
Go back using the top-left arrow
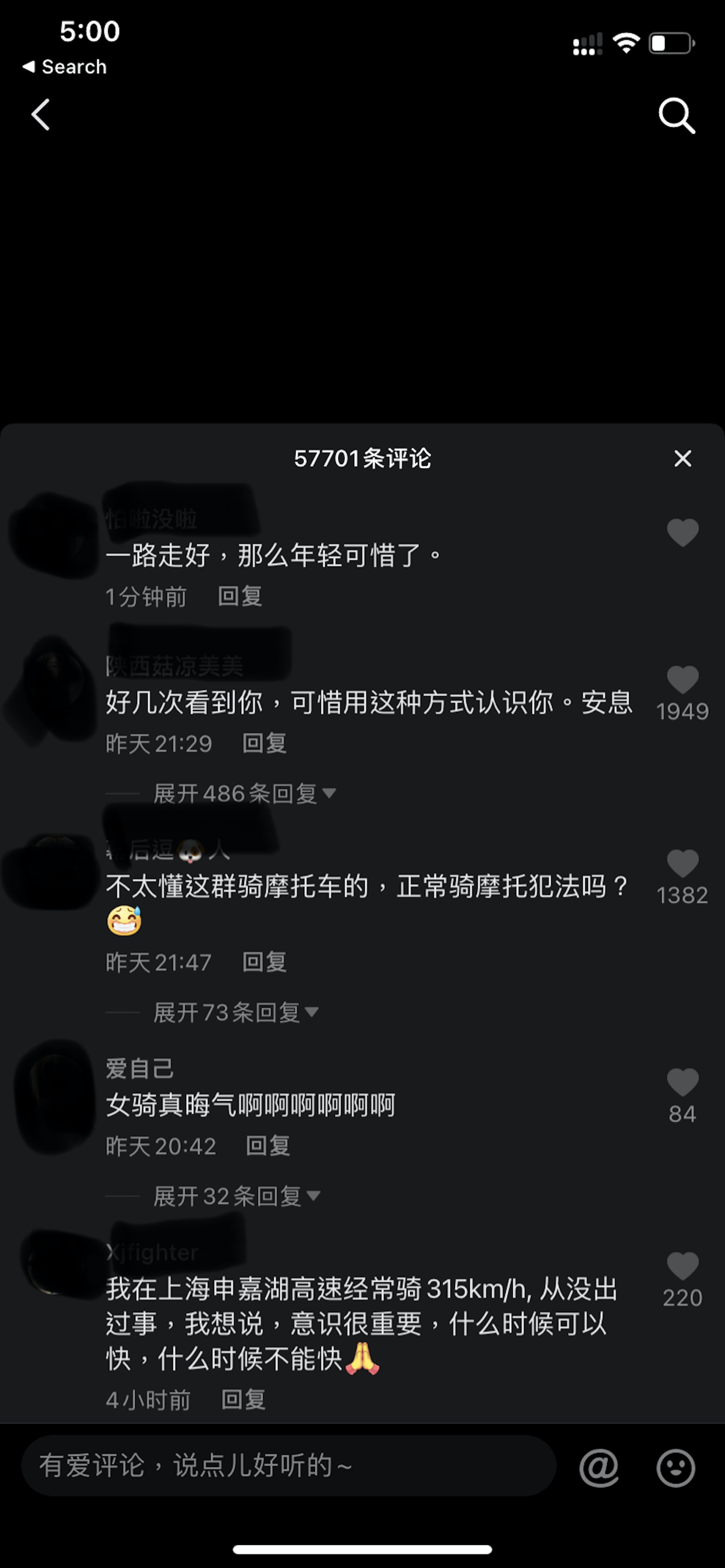(x=41, y=114)
